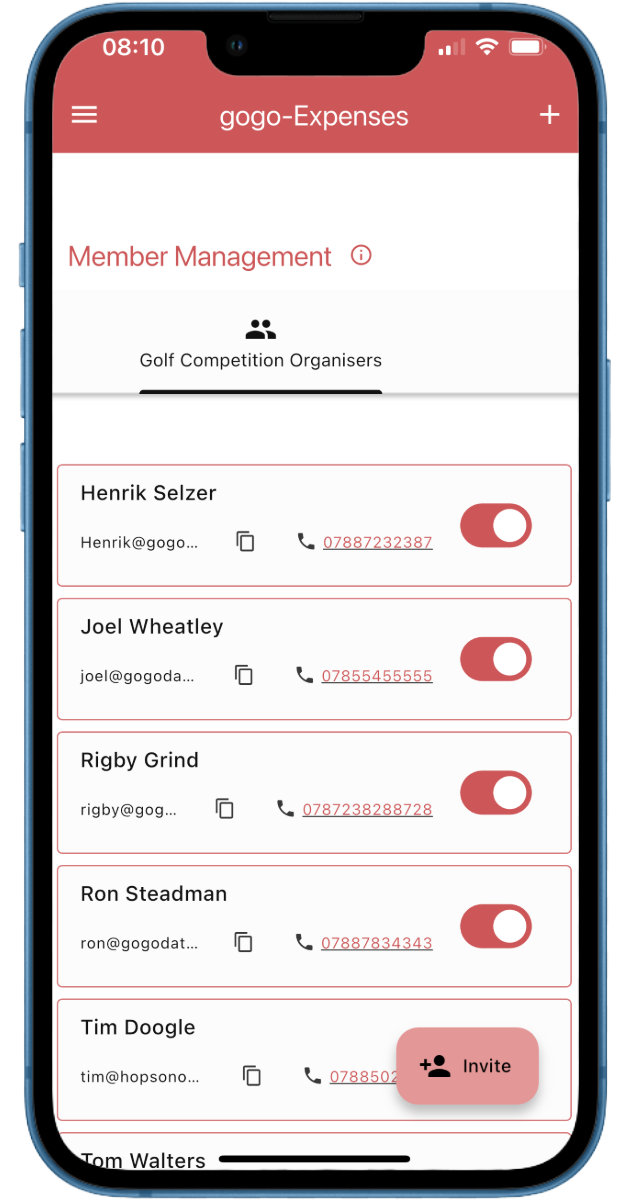
Task: Open the hamburger drawer menu
Action: click(85, 115)
